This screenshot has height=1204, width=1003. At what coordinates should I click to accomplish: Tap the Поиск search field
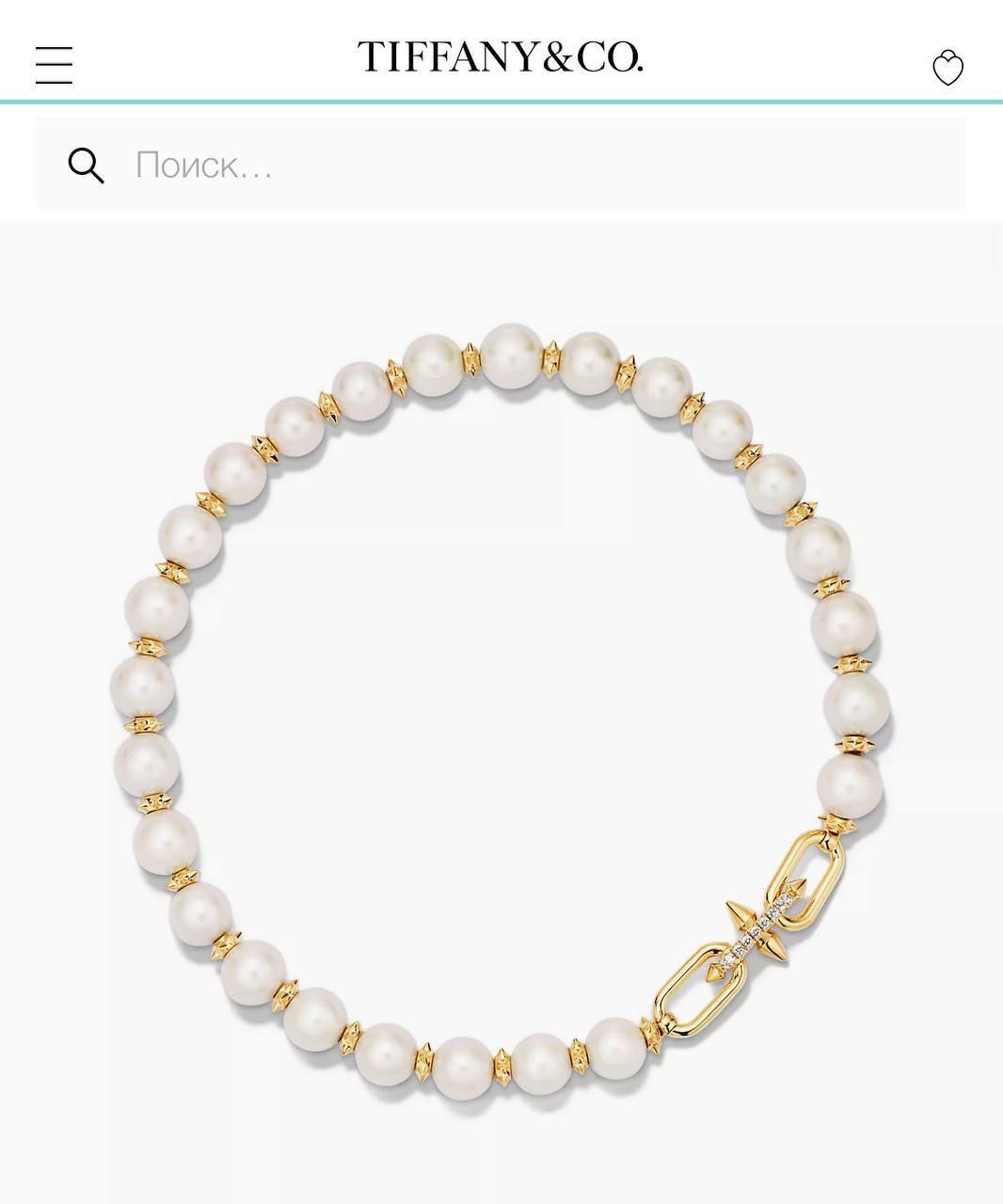[x=501, y=164]
